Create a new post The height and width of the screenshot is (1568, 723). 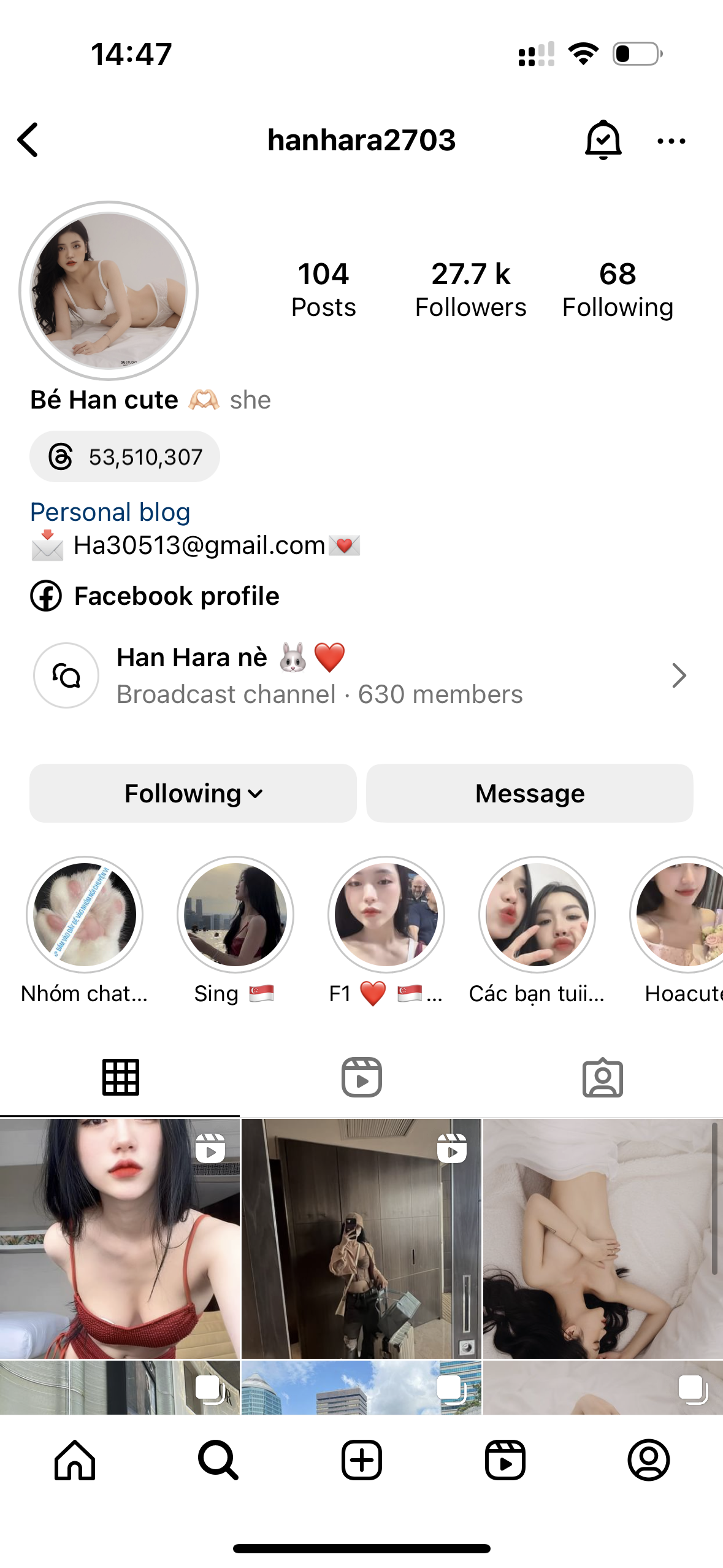pos(361,1460)
